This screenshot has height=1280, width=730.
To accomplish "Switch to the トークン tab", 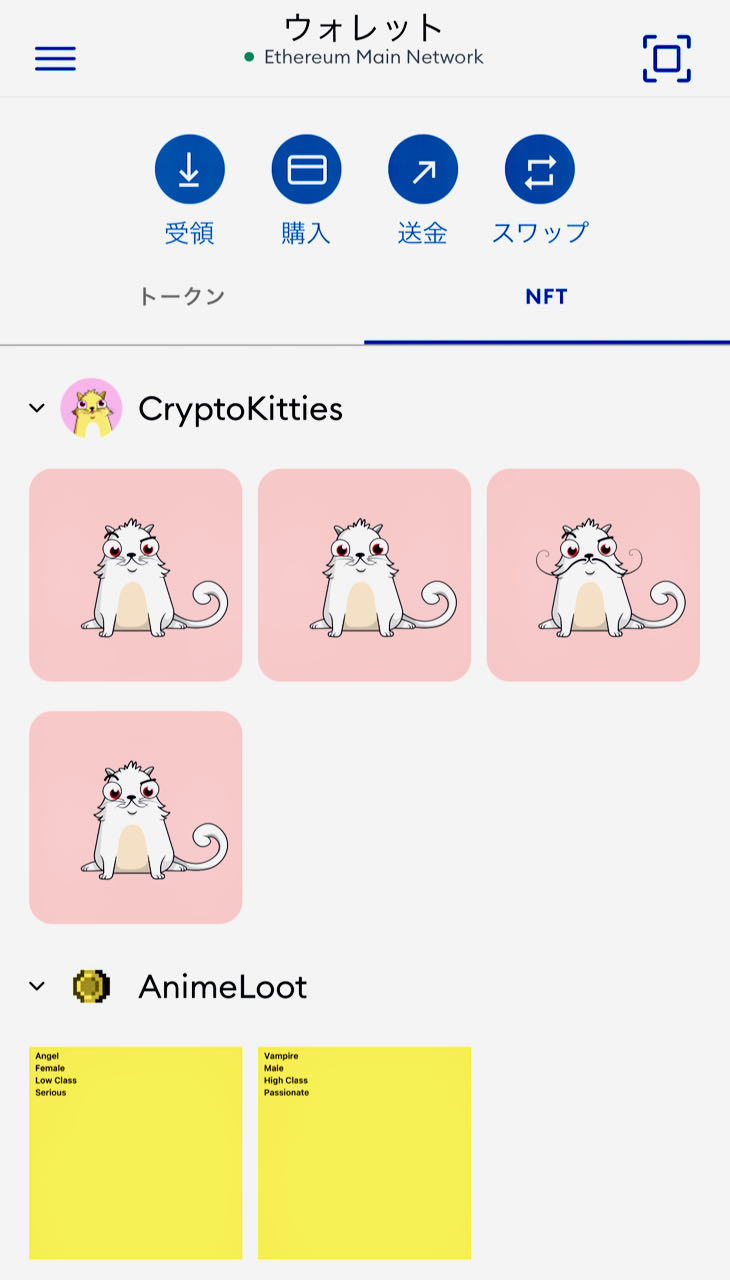I will point(182,297).
